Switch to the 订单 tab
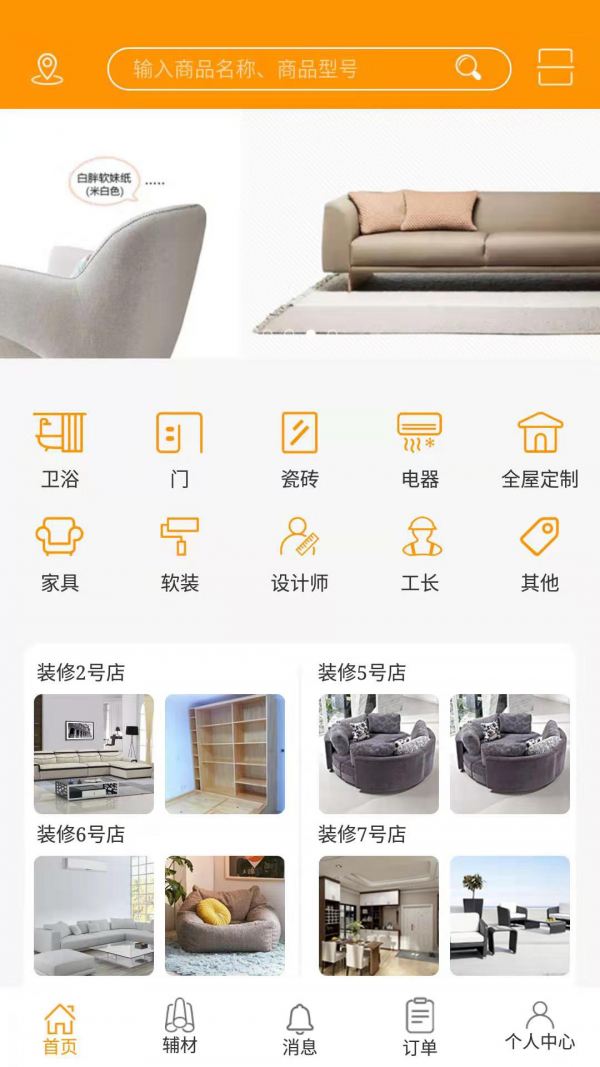Viewport: 600px width, 1067px height. tap(420, 1028)
